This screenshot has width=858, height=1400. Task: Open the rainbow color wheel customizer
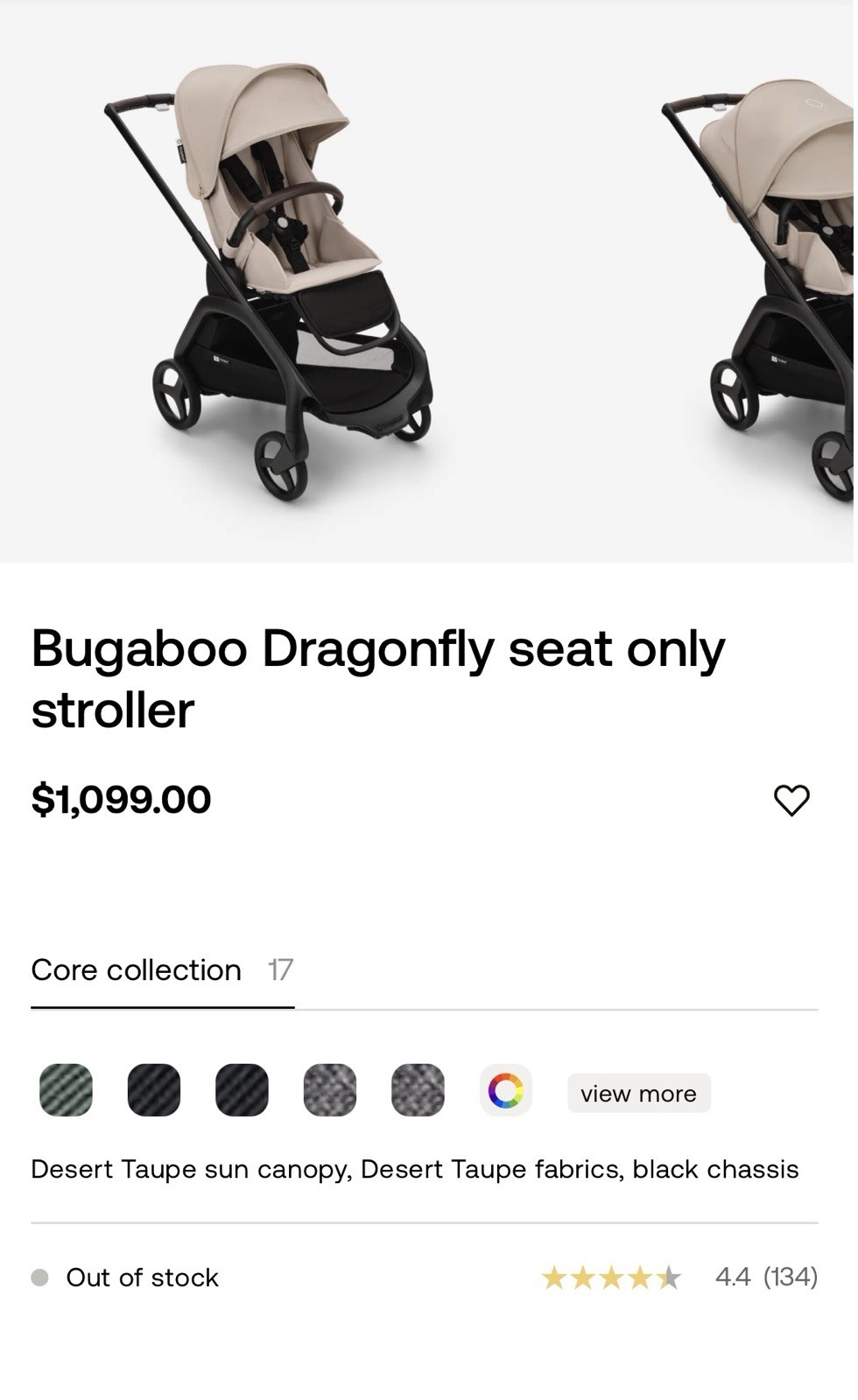coord(505,1090)
